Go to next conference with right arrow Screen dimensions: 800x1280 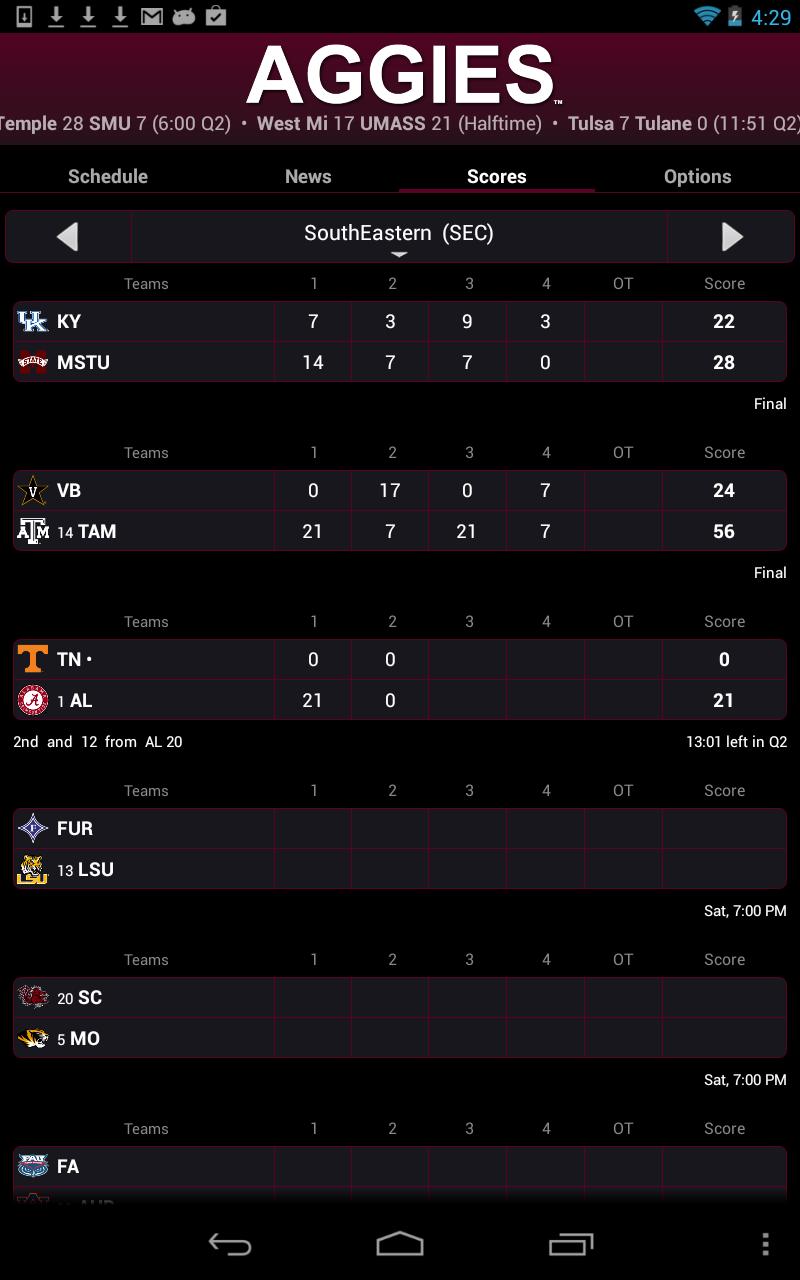[x=732, y=237]
